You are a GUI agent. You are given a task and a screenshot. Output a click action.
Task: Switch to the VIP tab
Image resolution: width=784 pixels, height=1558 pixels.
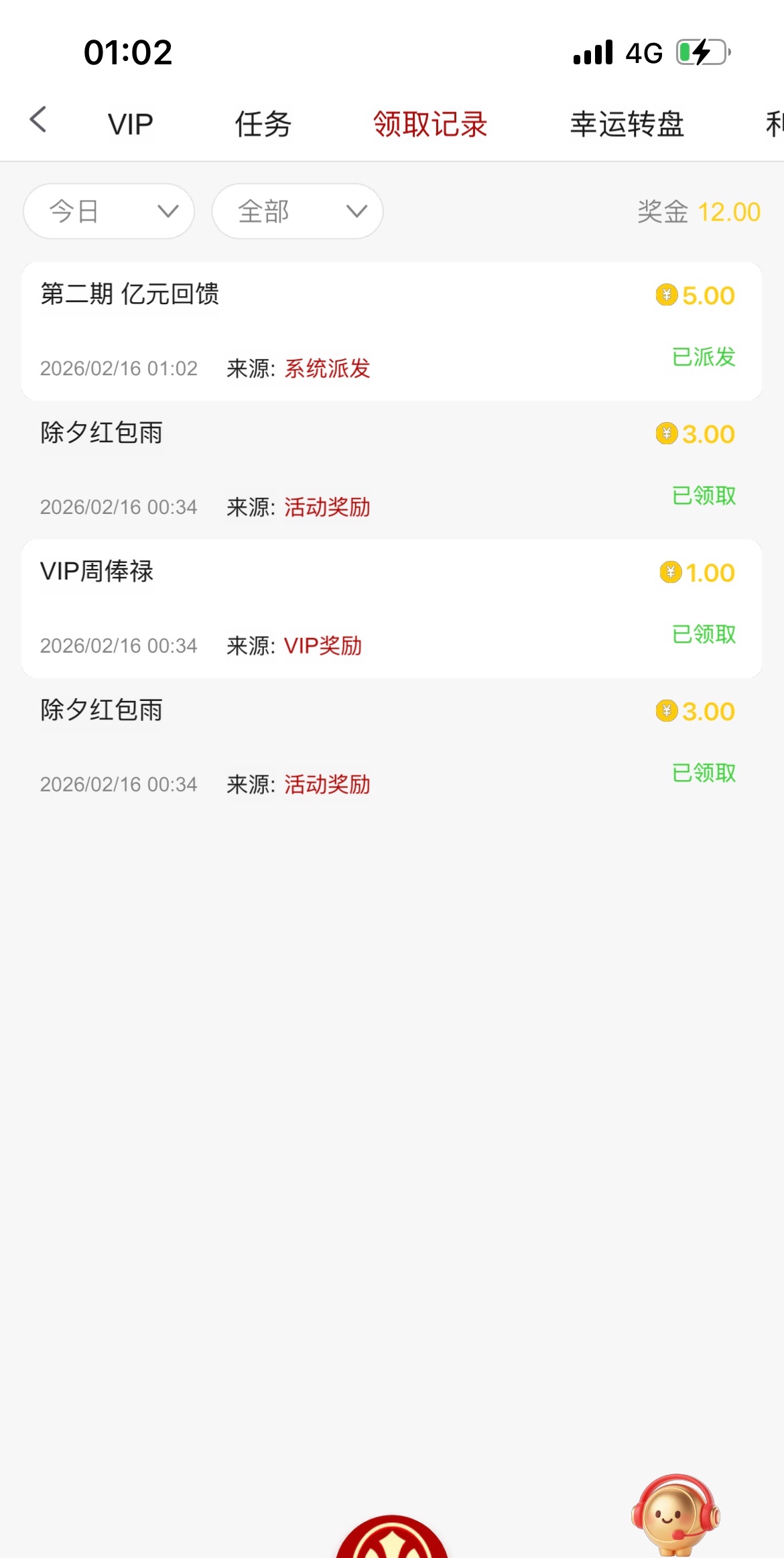click(131, 125)
